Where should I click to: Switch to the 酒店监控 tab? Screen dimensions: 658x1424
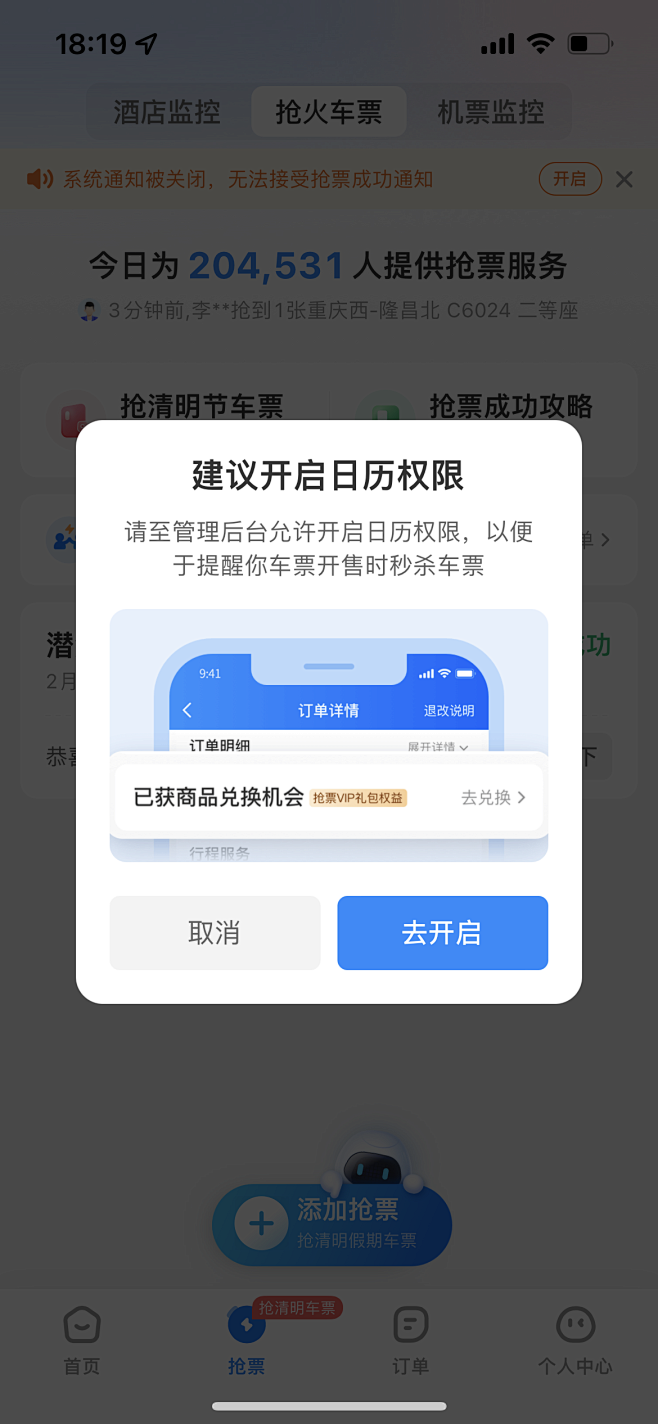point(166,112)
